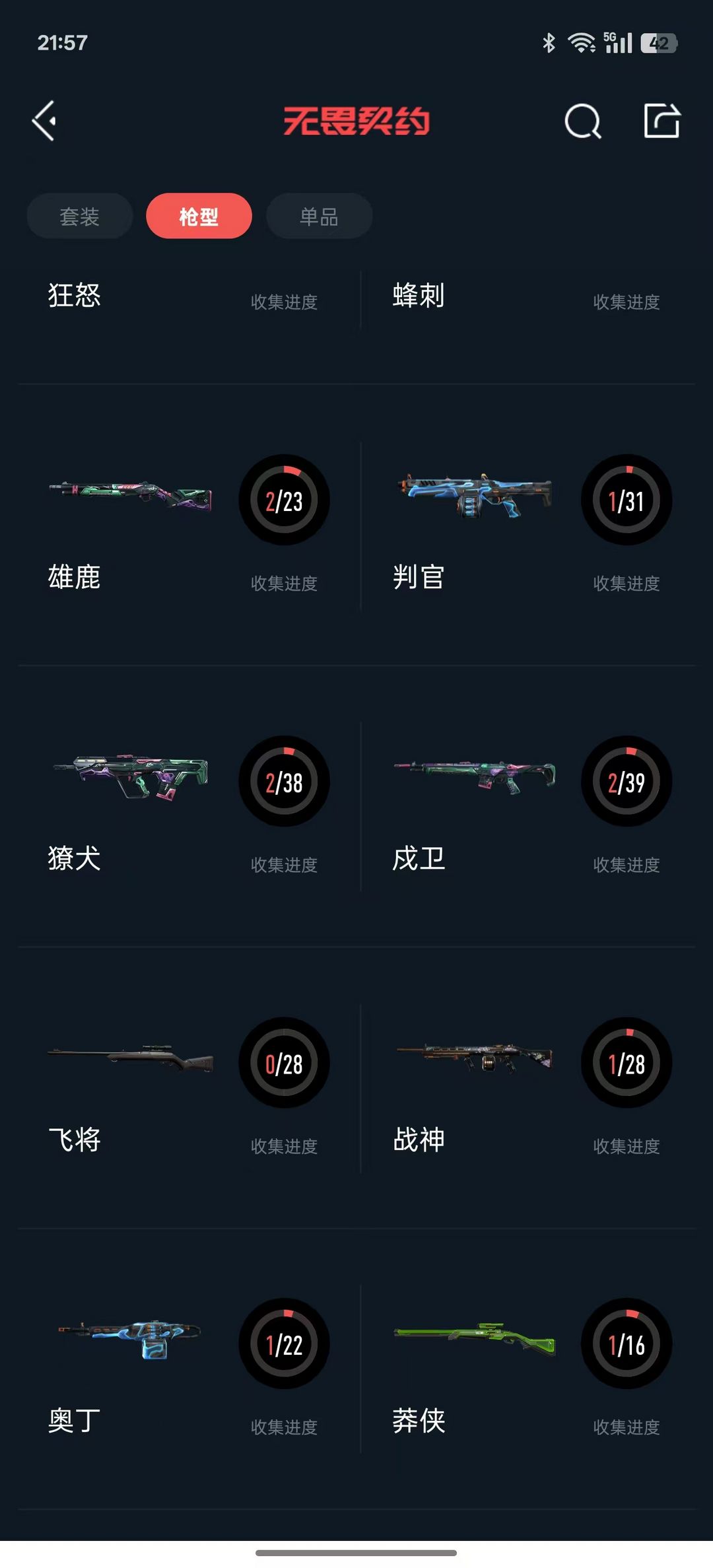
Task: Share this page via the share icon
Action: tap(662, 121)
